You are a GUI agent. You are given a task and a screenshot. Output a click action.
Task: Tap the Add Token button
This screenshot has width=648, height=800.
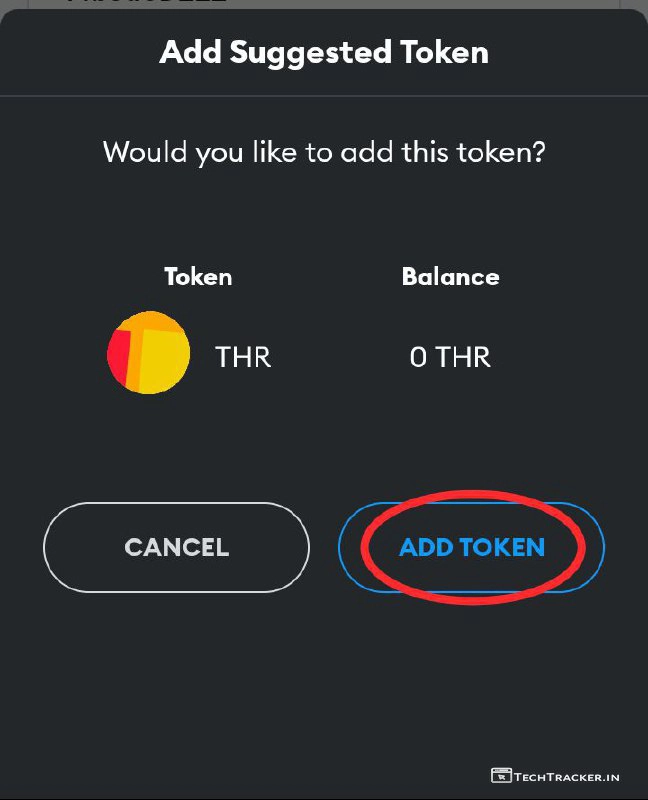[472, 547]
